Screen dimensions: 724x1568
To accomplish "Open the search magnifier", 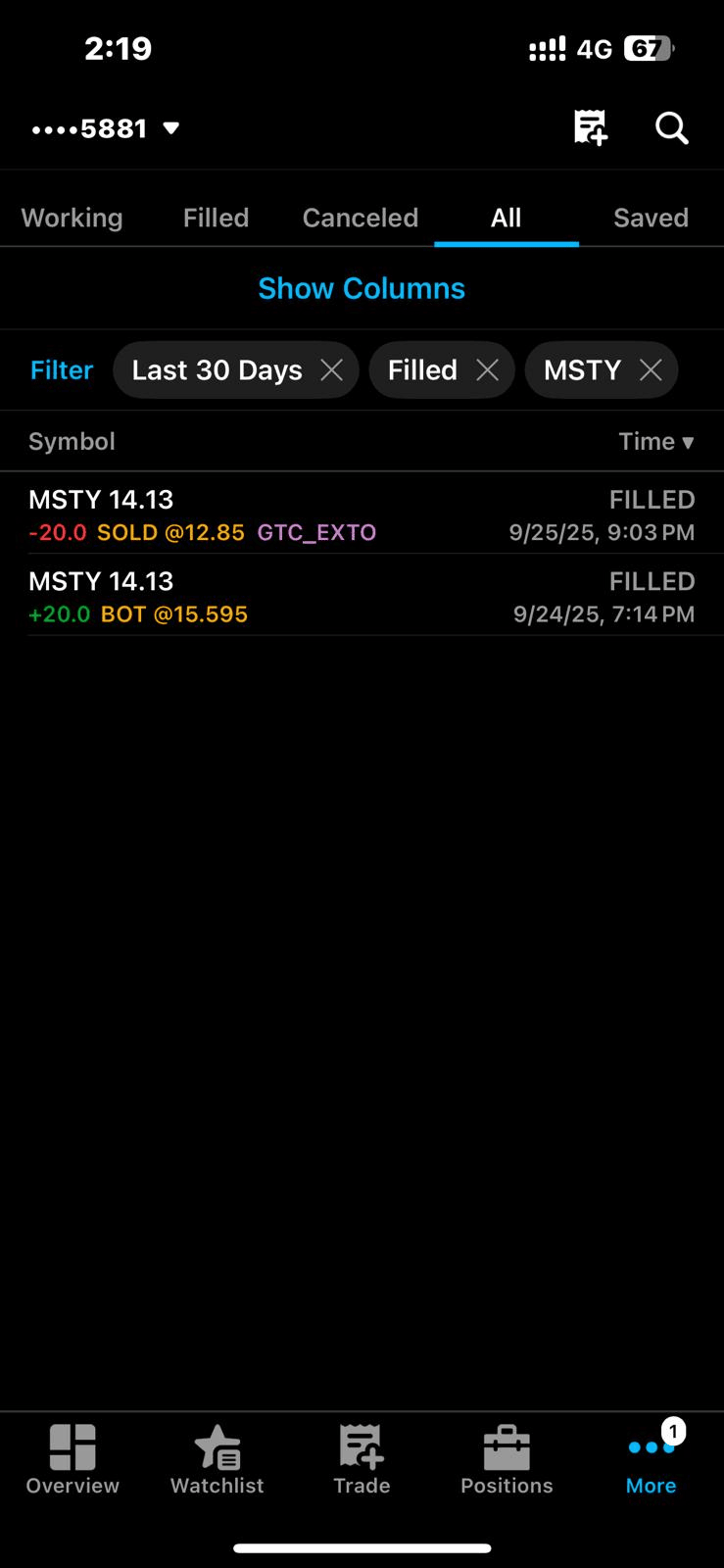I will pos(671,127).
